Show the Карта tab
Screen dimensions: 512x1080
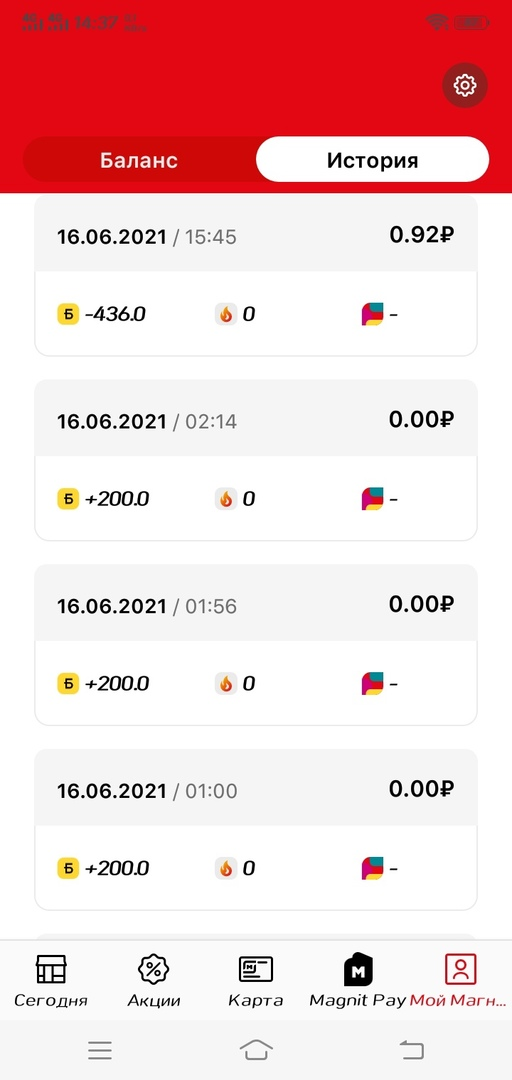pos(256,981)
